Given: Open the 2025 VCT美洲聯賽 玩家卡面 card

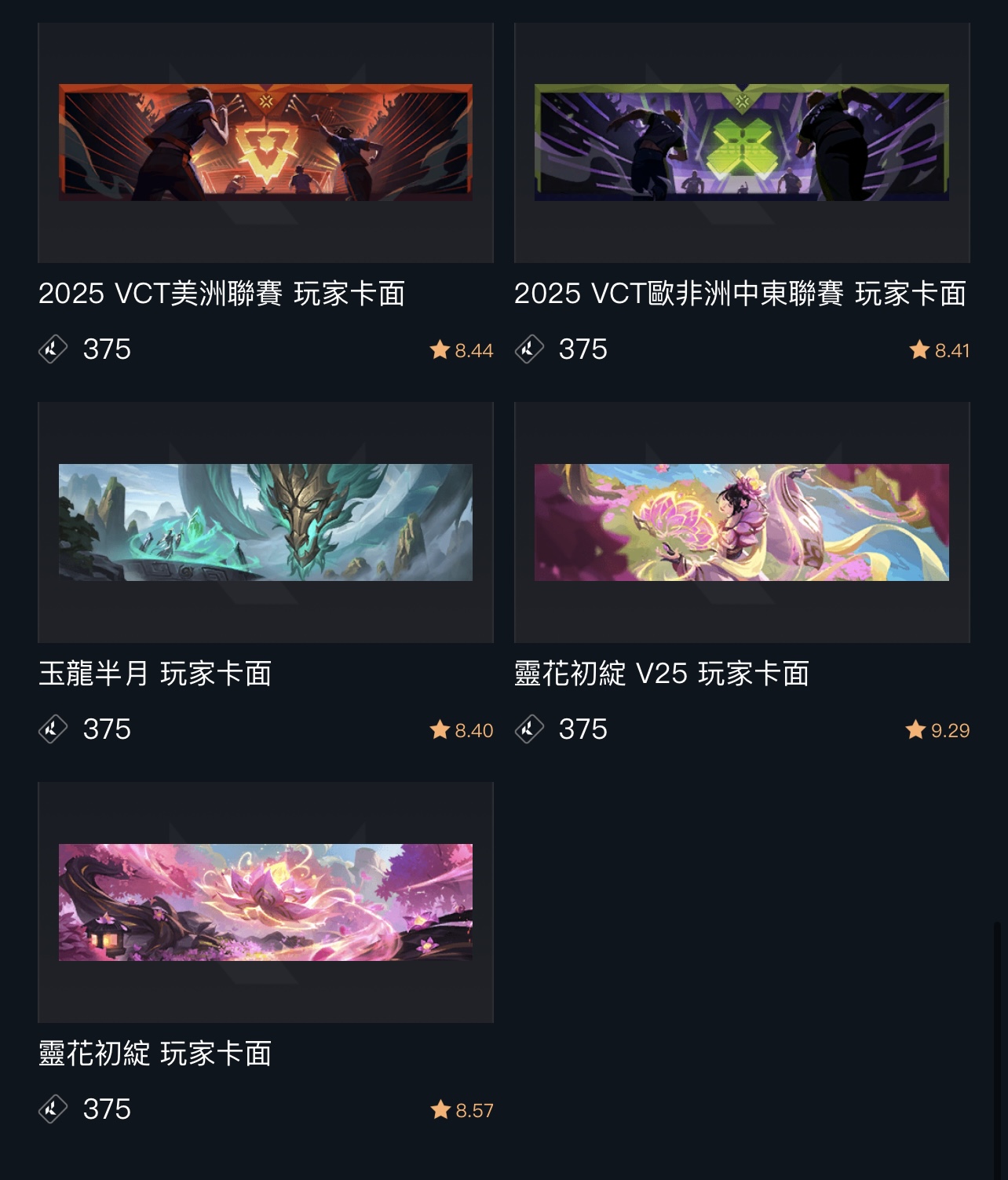Looking at the screenshot, I should click(x=265, y=143).
